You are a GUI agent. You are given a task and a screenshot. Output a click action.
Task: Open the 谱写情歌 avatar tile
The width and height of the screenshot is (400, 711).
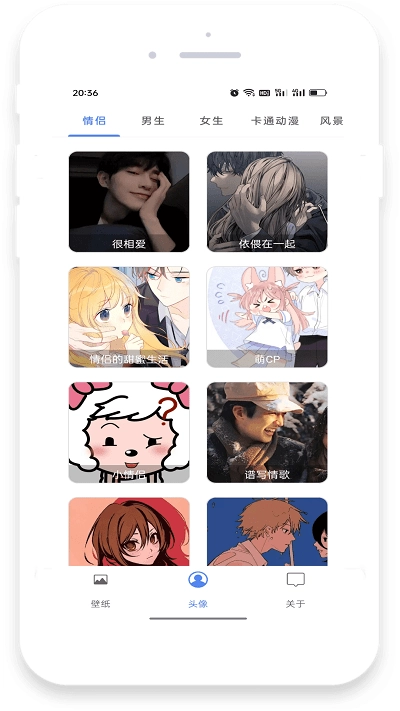pyautogui.click(x=267, y=432)
